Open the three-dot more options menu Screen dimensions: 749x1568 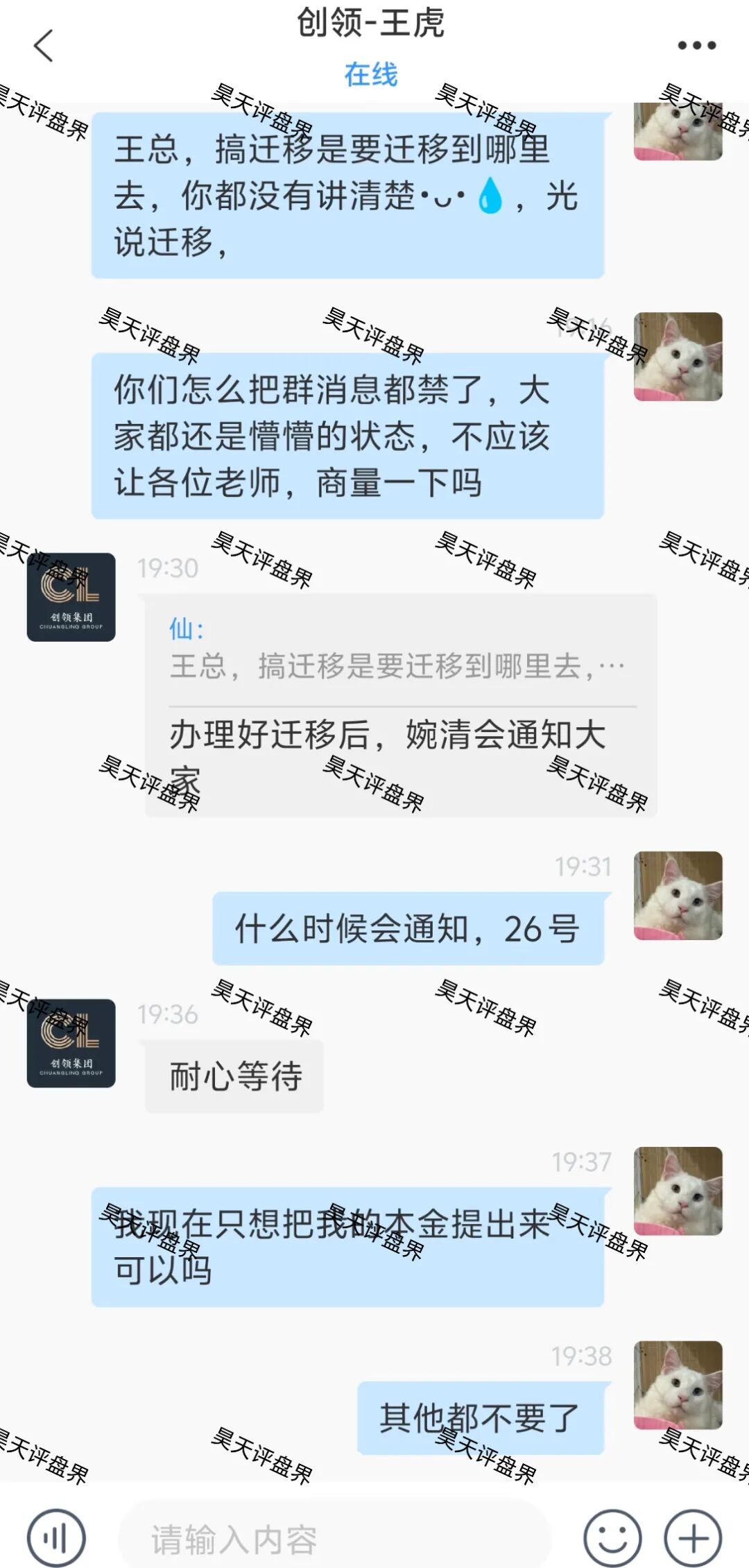(x=696, y=46)
